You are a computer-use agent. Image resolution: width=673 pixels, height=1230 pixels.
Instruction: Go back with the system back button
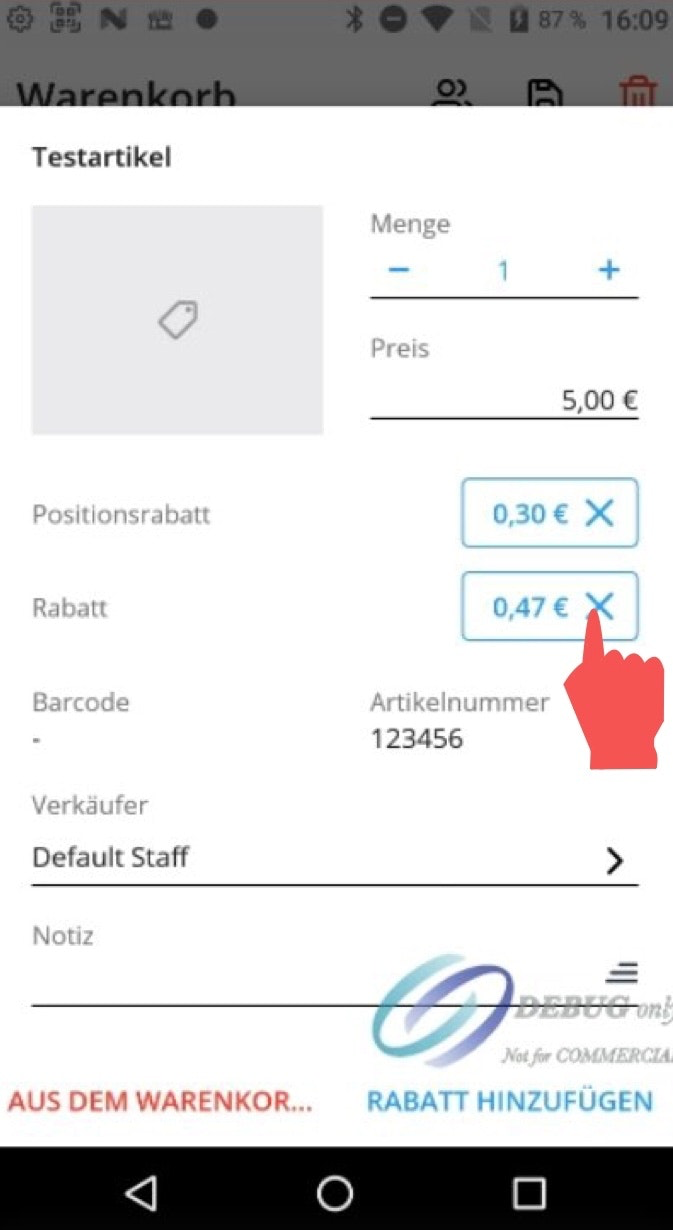coord(141,1191)
